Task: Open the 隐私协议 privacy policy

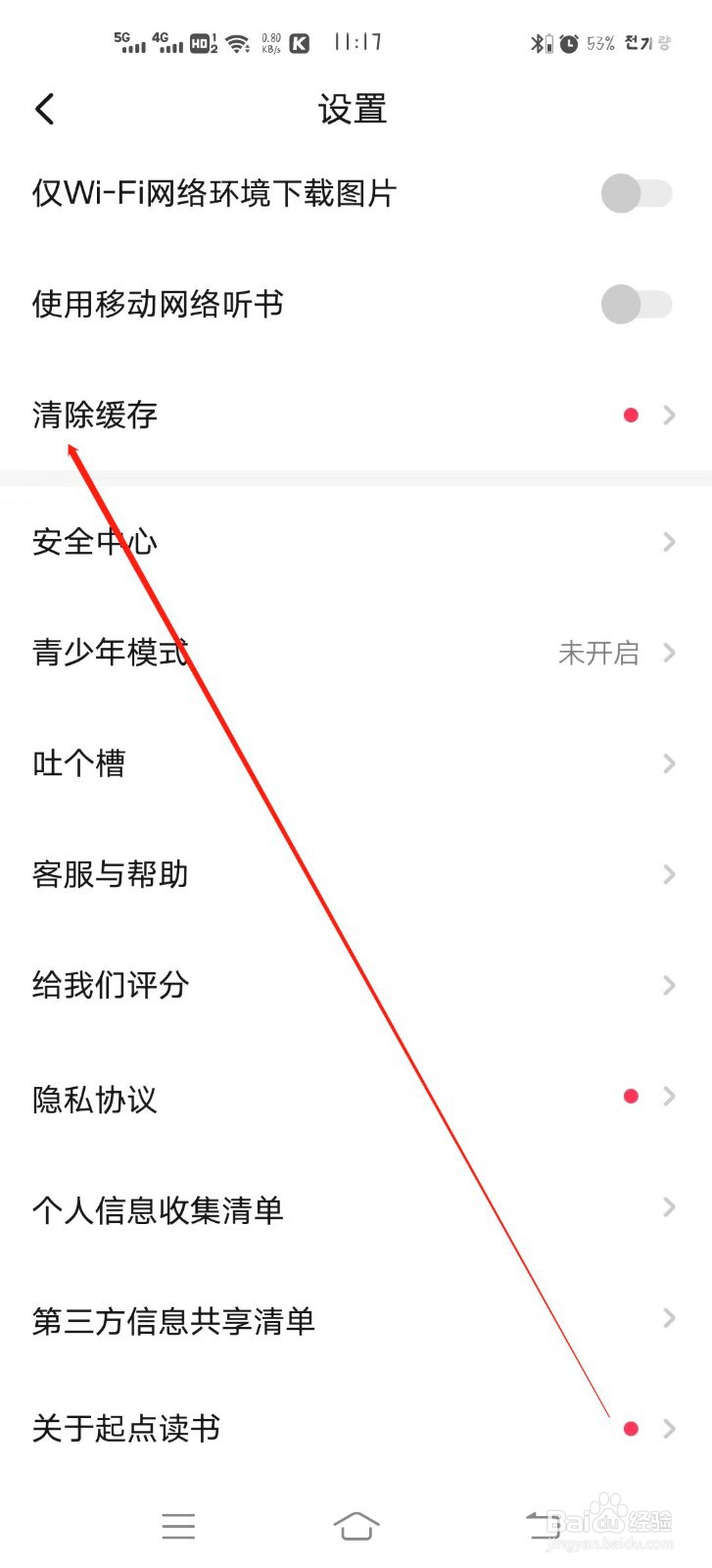Action: pyautogui.click(x=93, y=1097)
